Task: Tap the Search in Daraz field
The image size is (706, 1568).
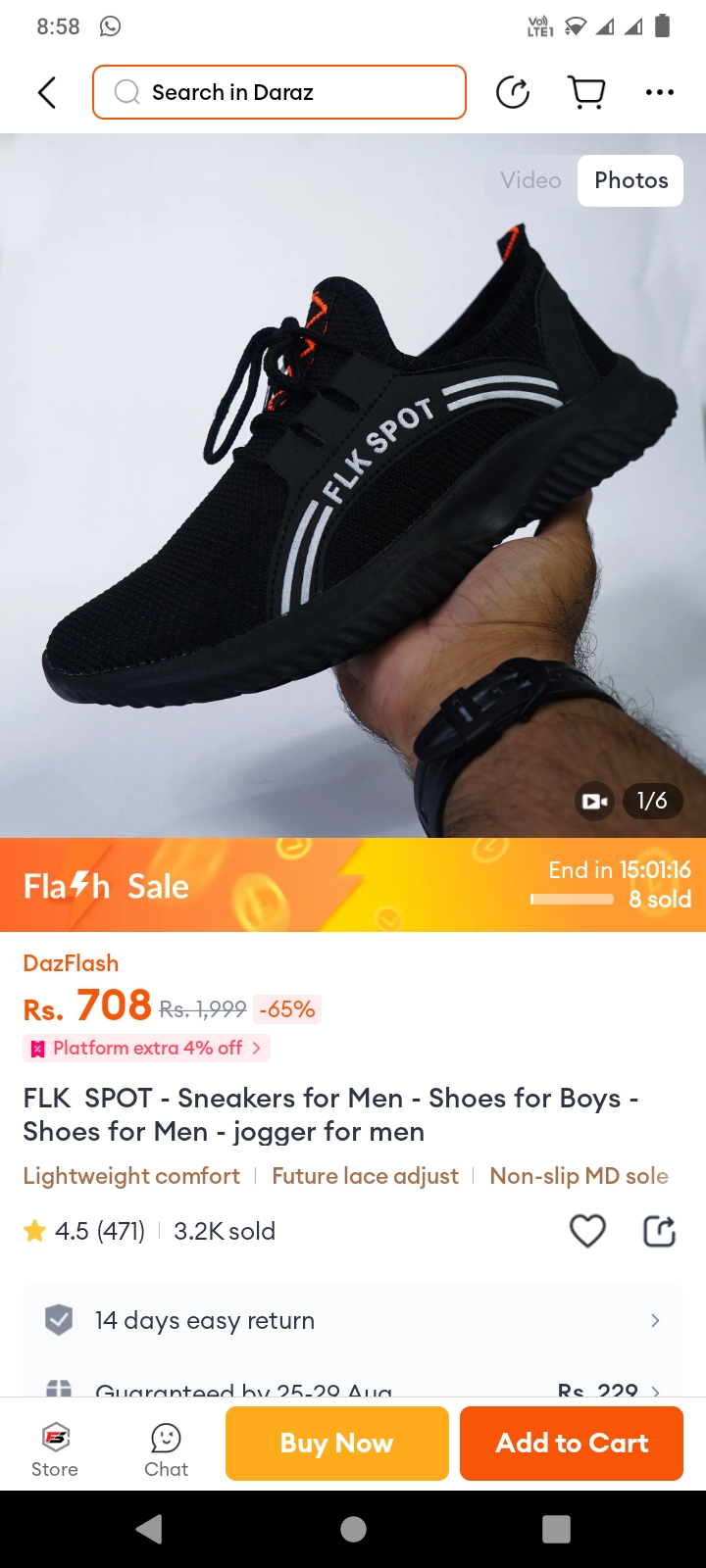Action: click(x=279, y=92)
